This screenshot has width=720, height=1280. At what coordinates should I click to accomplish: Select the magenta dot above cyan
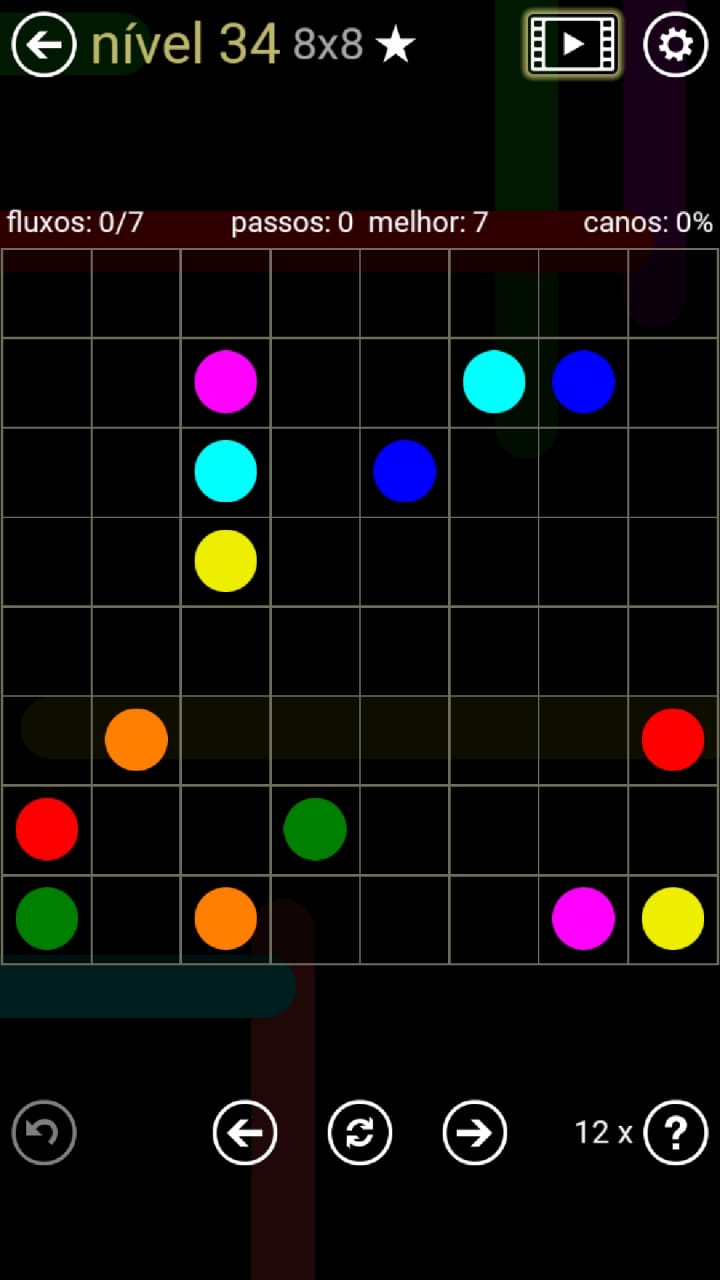(x=225, y=381)
